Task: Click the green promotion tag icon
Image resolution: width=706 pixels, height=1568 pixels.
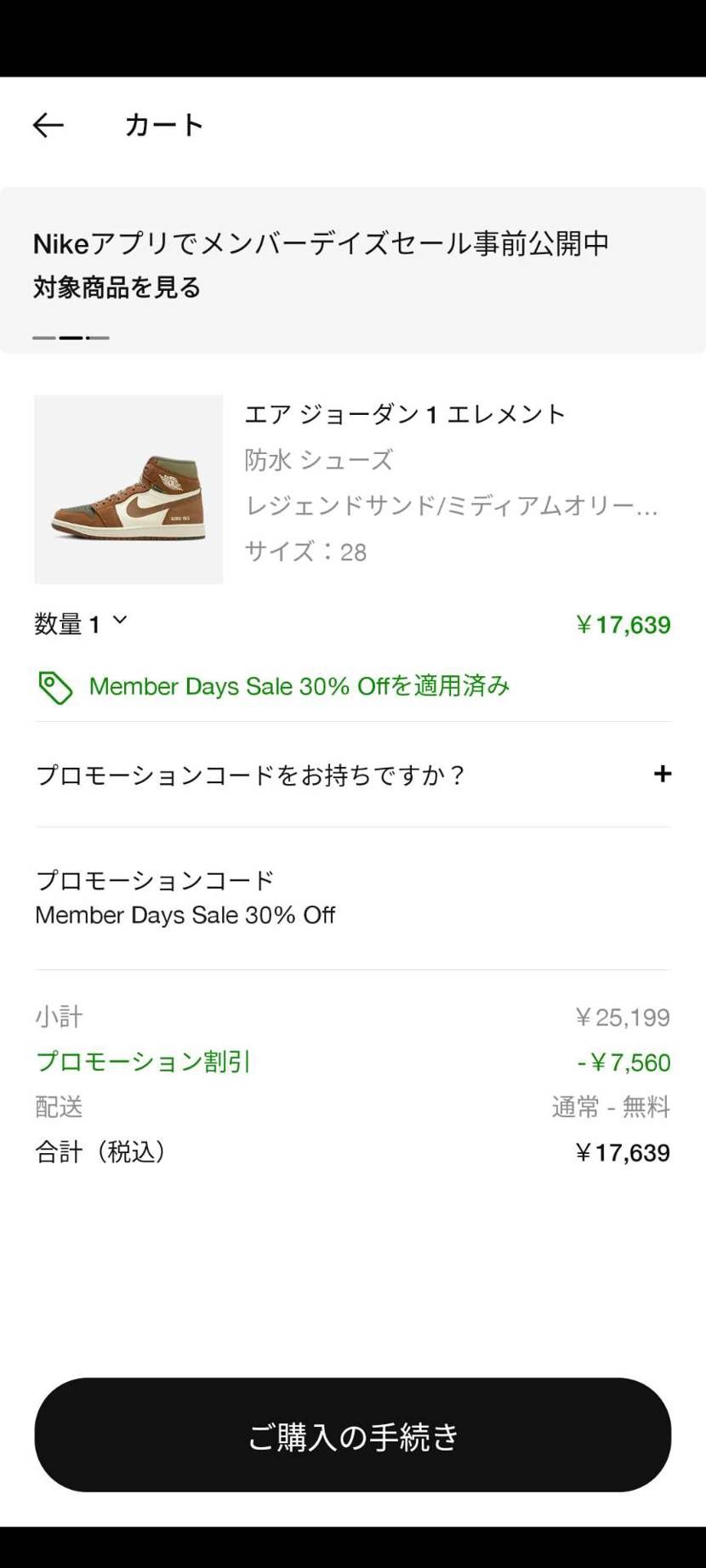Action: pos(54,686)
